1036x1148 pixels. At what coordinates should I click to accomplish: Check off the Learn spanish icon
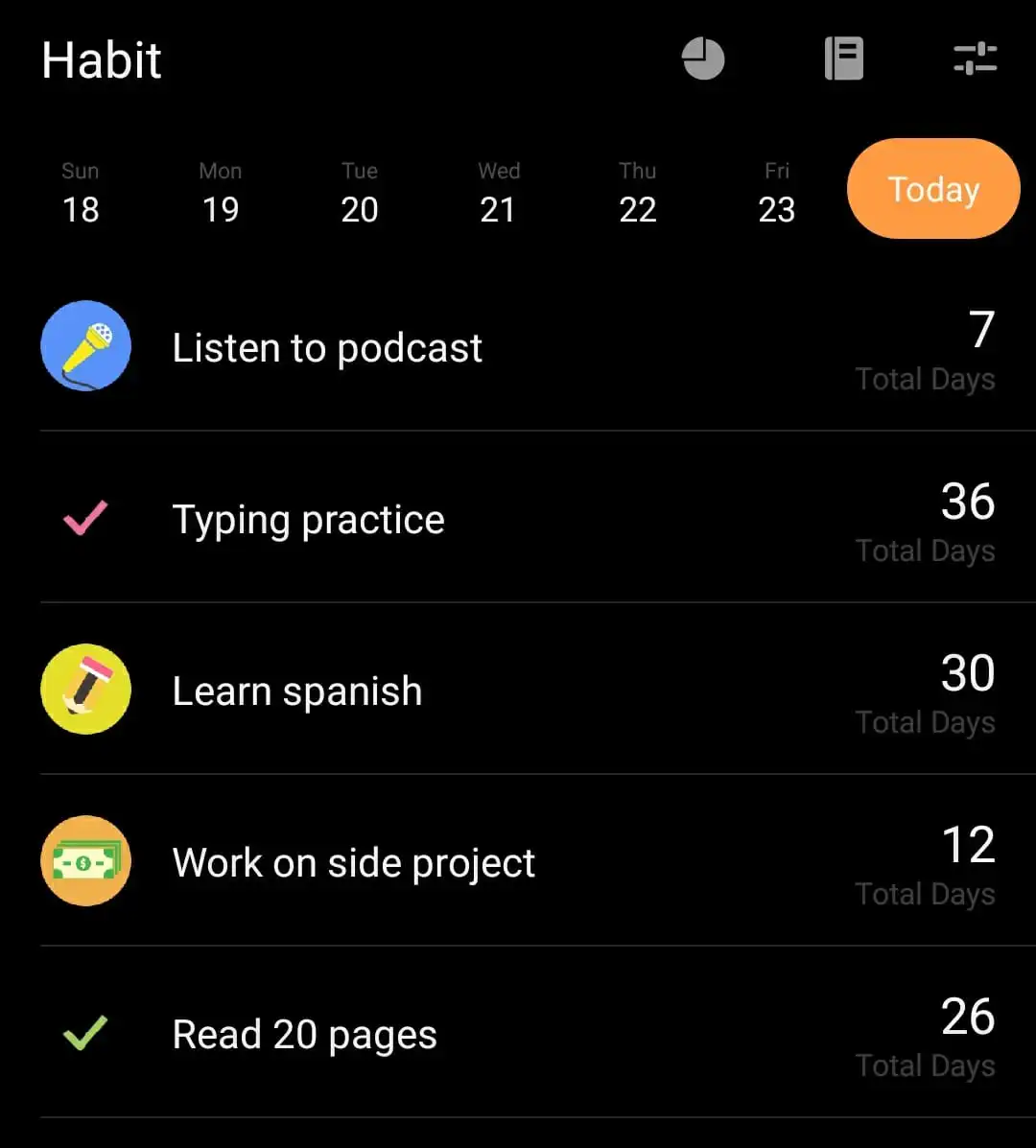[86, 690]
